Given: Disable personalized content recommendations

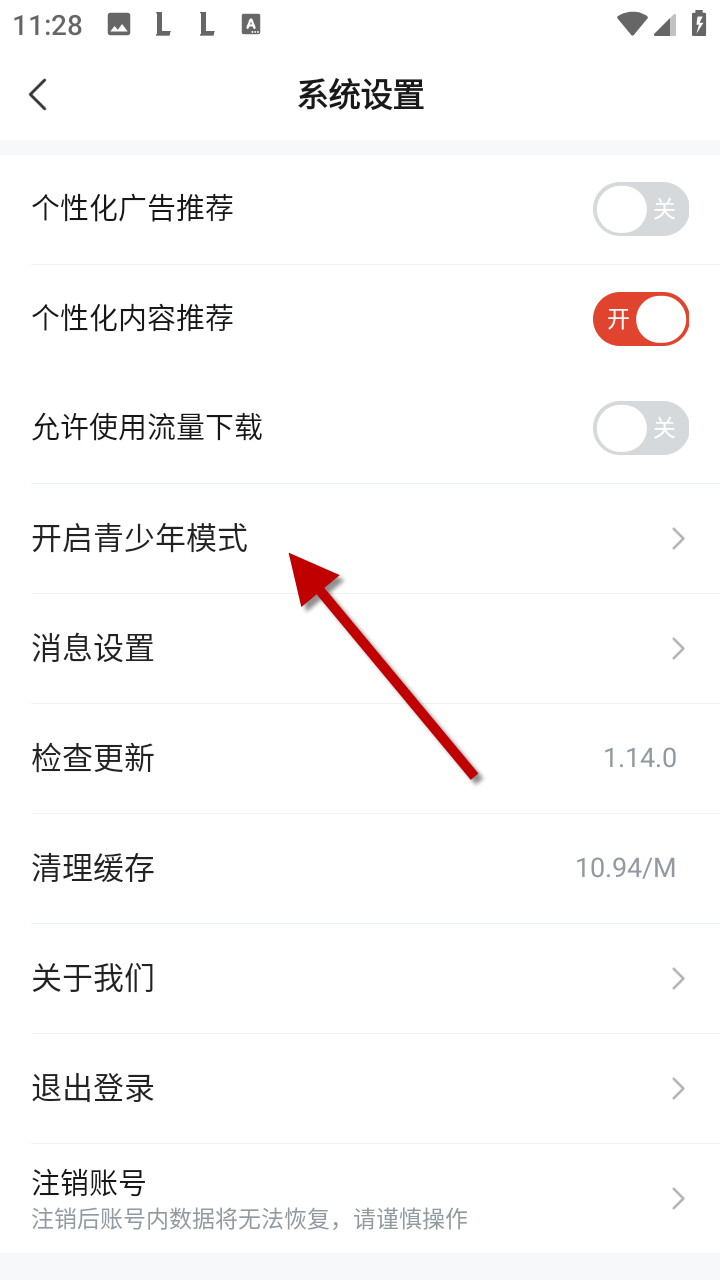Looking at the screenshot, I should pos(640,319).
